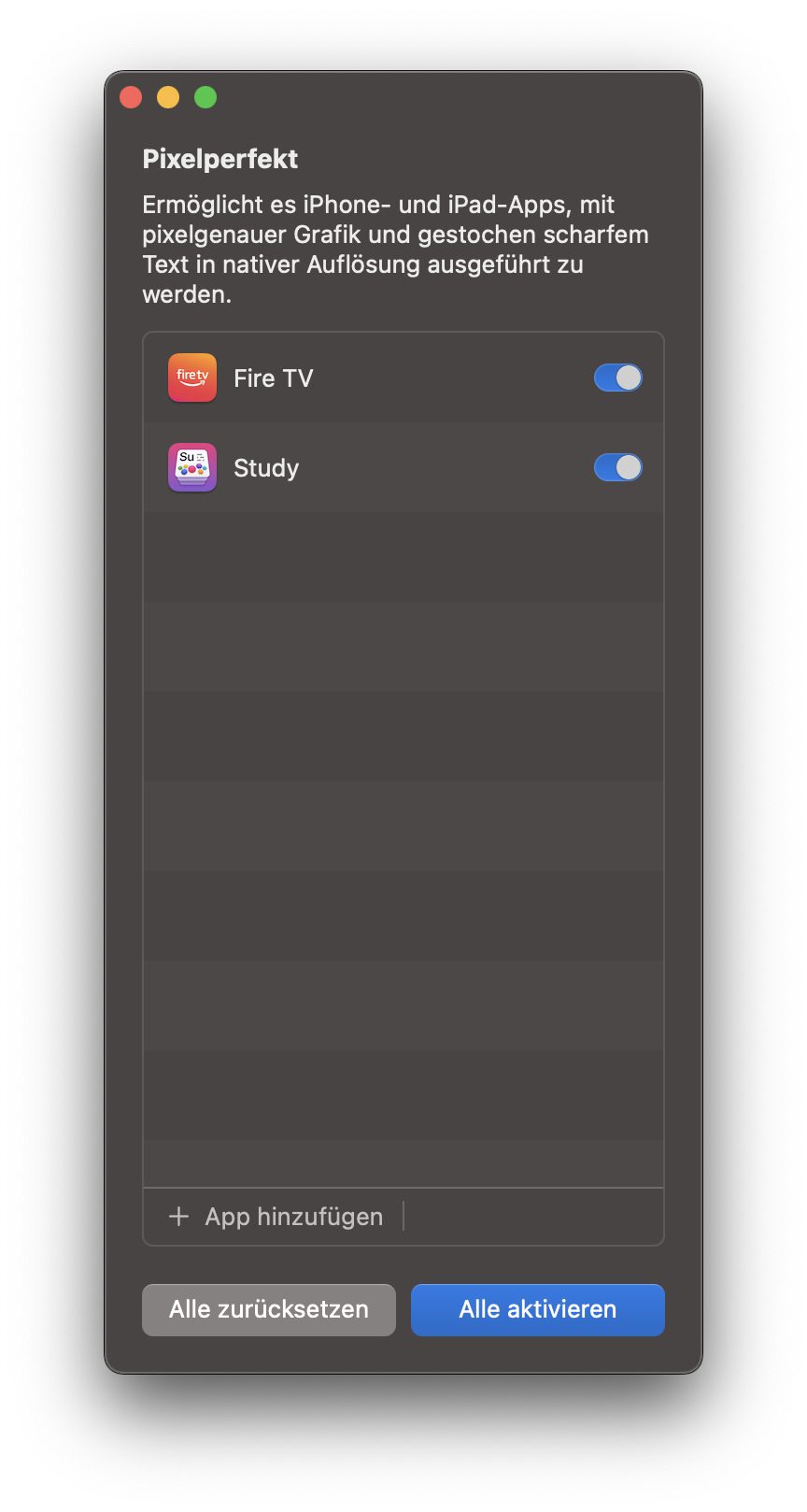Screen dimensions: 807x1512
Task: Tap Alle aktivieren
Action: click(x=537, y=1309)
